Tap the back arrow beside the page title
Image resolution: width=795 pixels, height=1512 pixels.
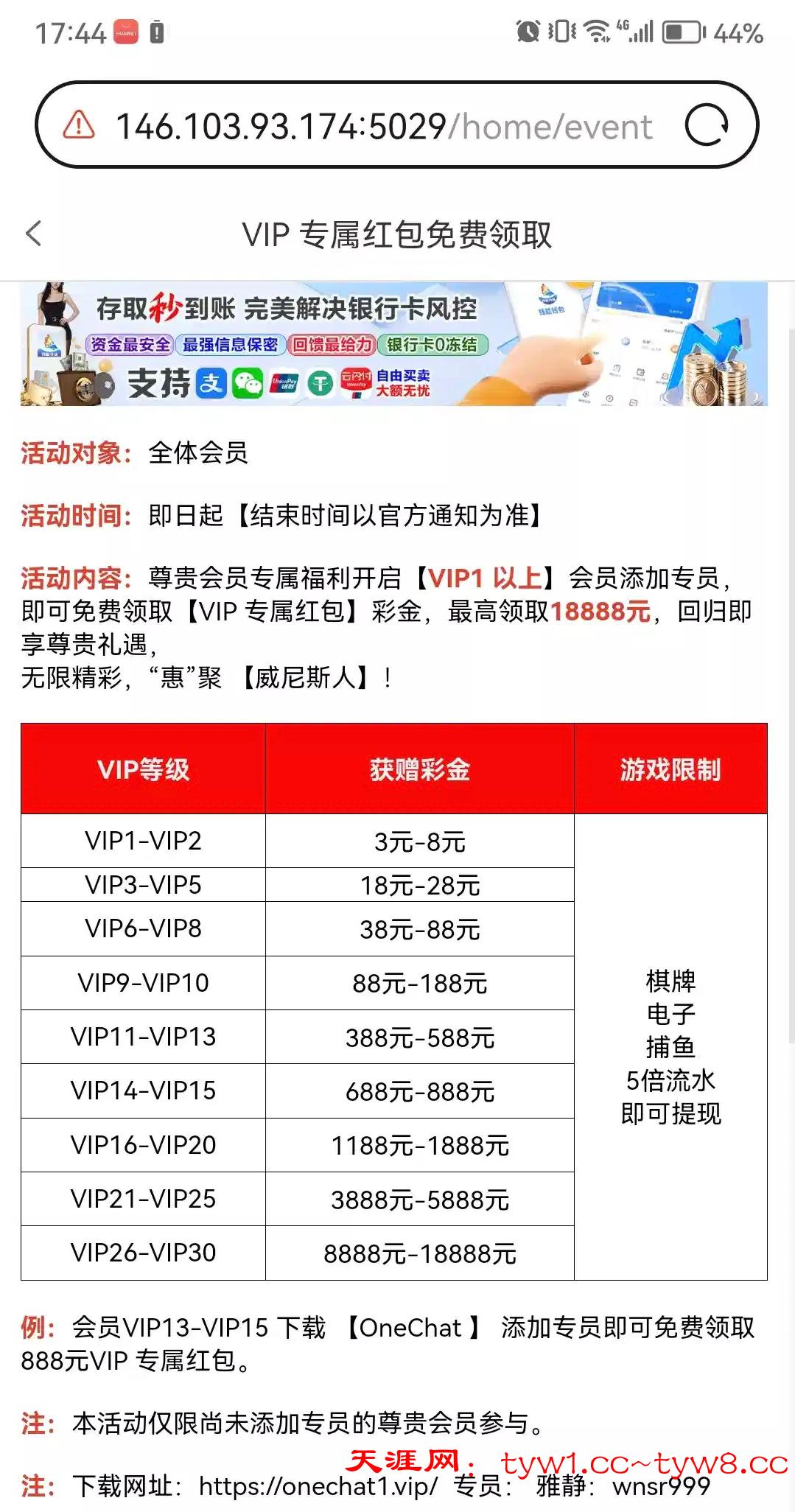click(33, 234)
